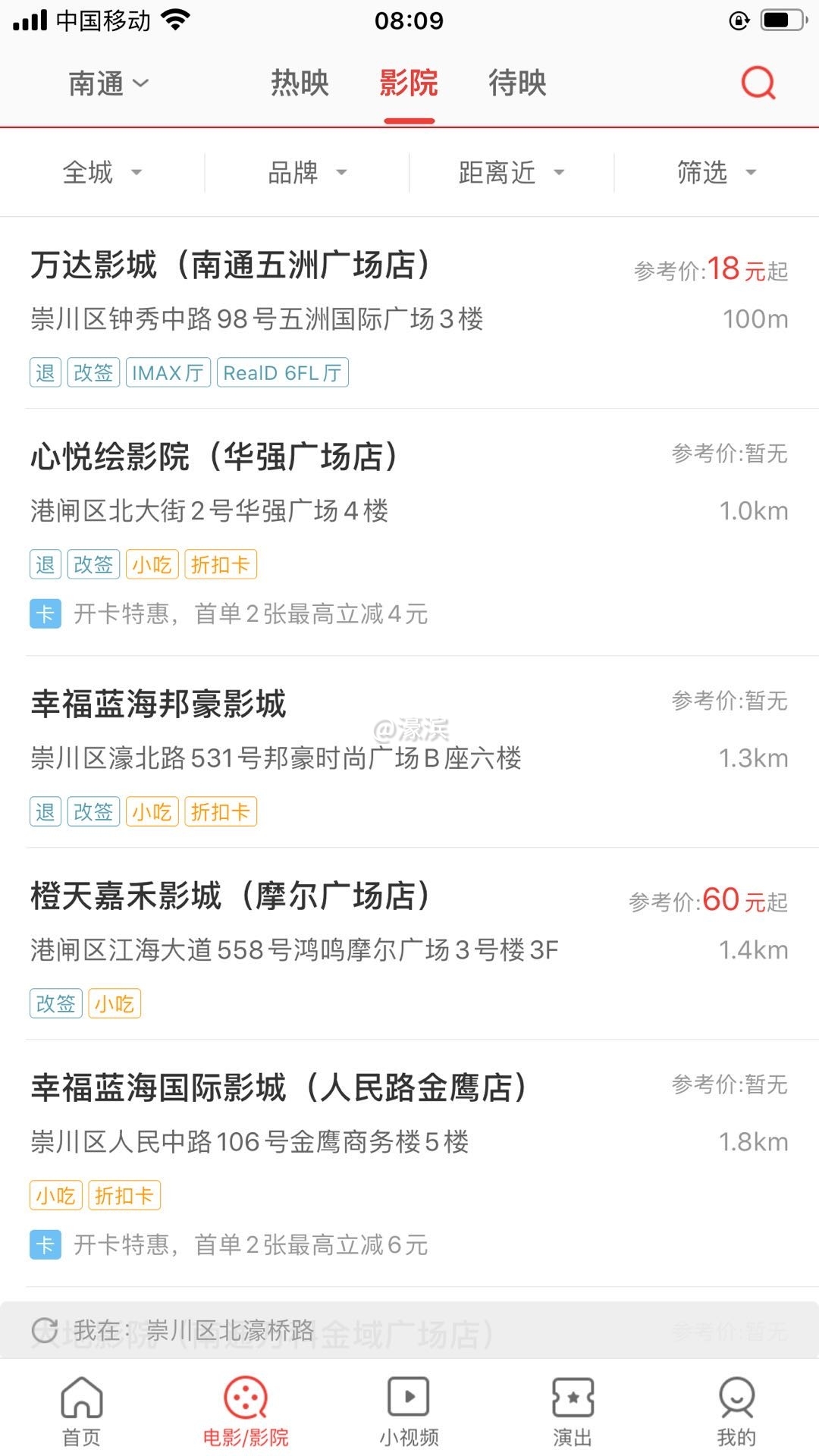Open 万达影城（南通五洲广场店）cinema
Screen dimensions: 819x1456
[230, 266]
